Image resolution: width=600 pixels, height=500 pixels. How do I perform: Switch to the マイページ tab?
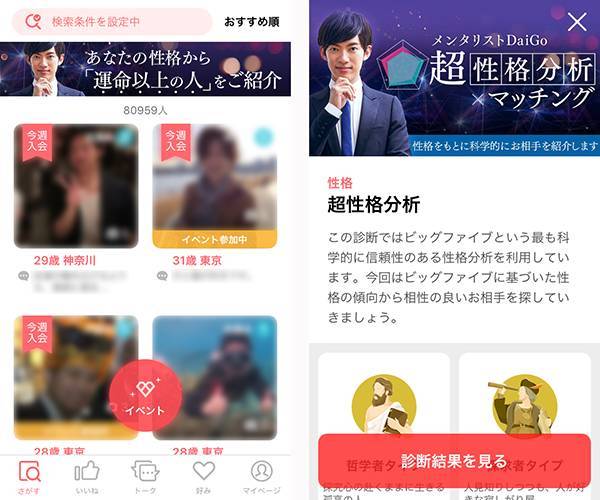(x=261, y=476)
